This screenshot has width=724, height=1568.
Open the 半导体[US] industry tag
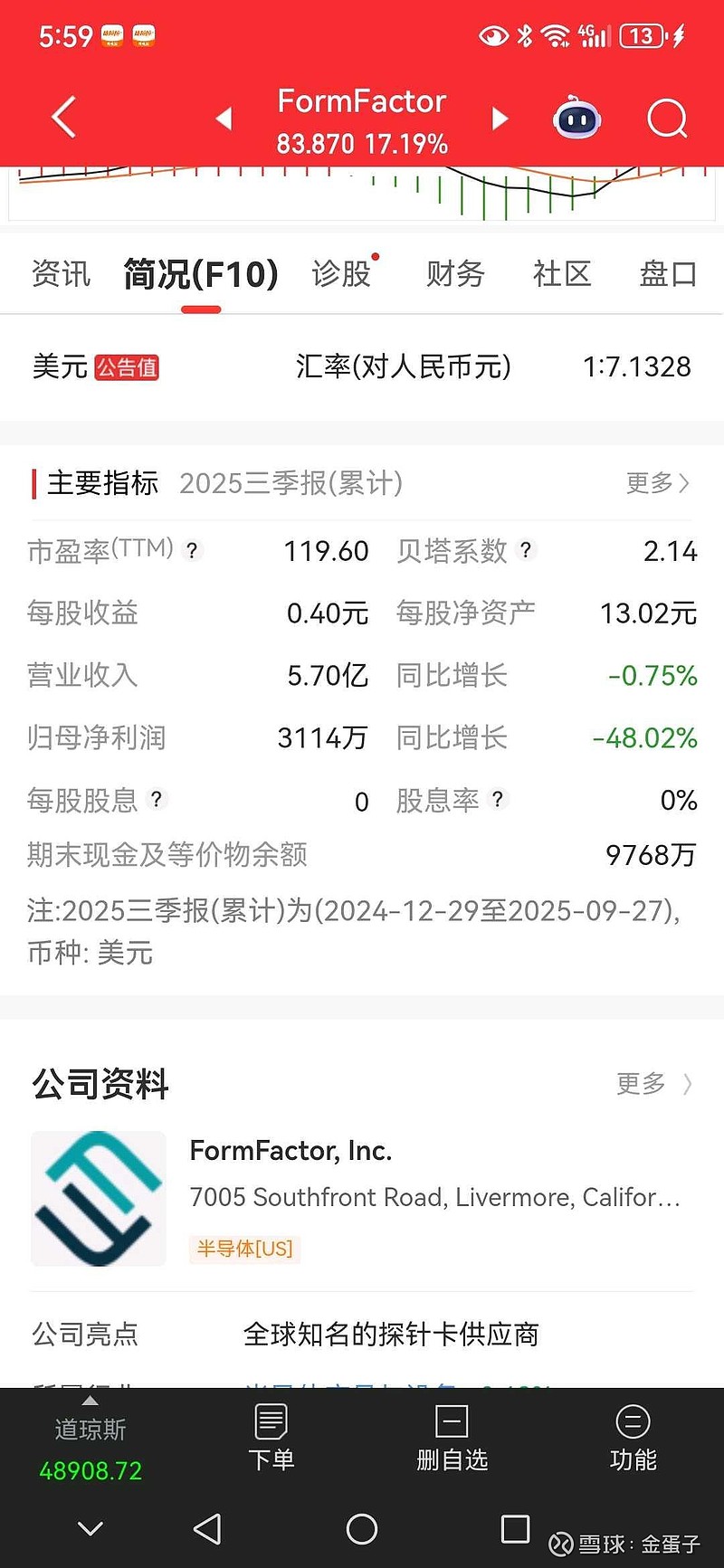coord(244,1249)
